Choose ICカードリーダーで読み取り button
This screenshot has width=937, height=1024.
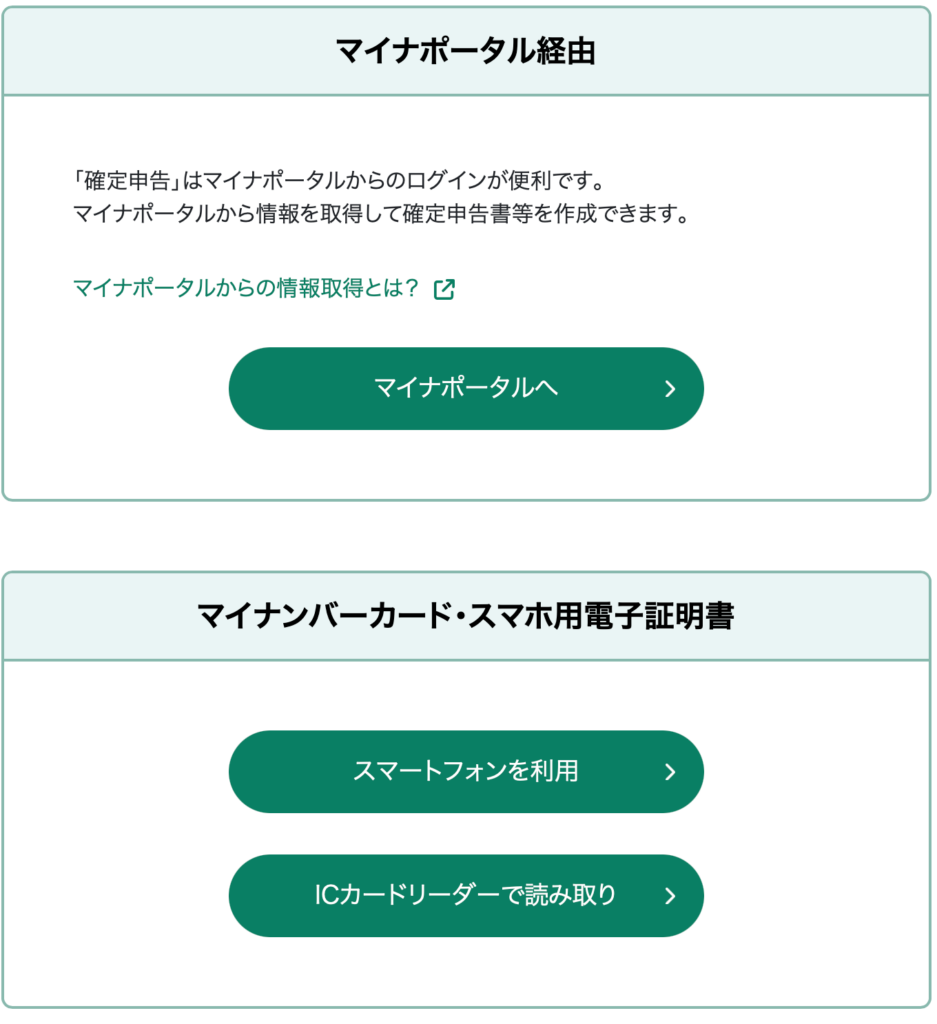click(x=466, y=896)
